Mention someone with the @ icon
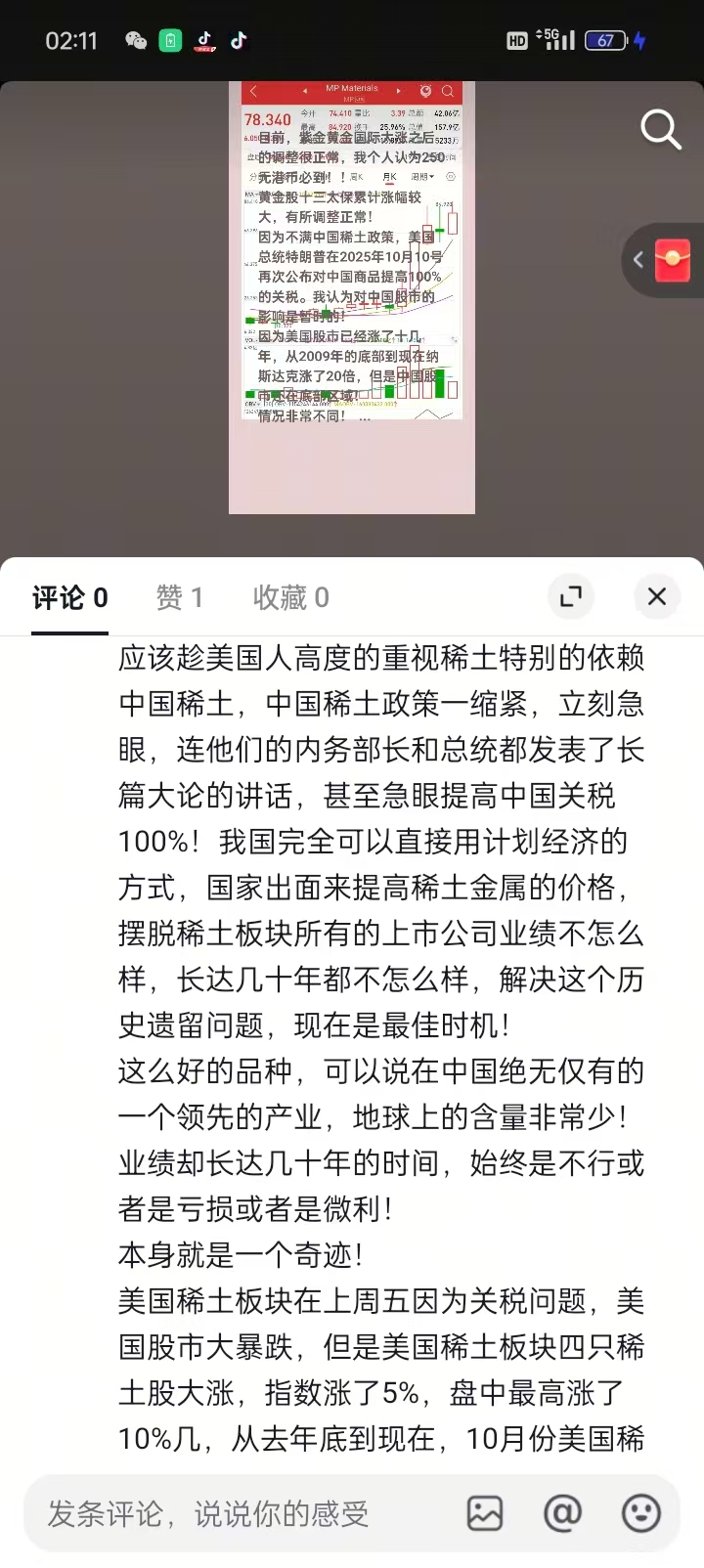The width and height of the screenshot is (704, 1568). click(x=562, y=1513)
